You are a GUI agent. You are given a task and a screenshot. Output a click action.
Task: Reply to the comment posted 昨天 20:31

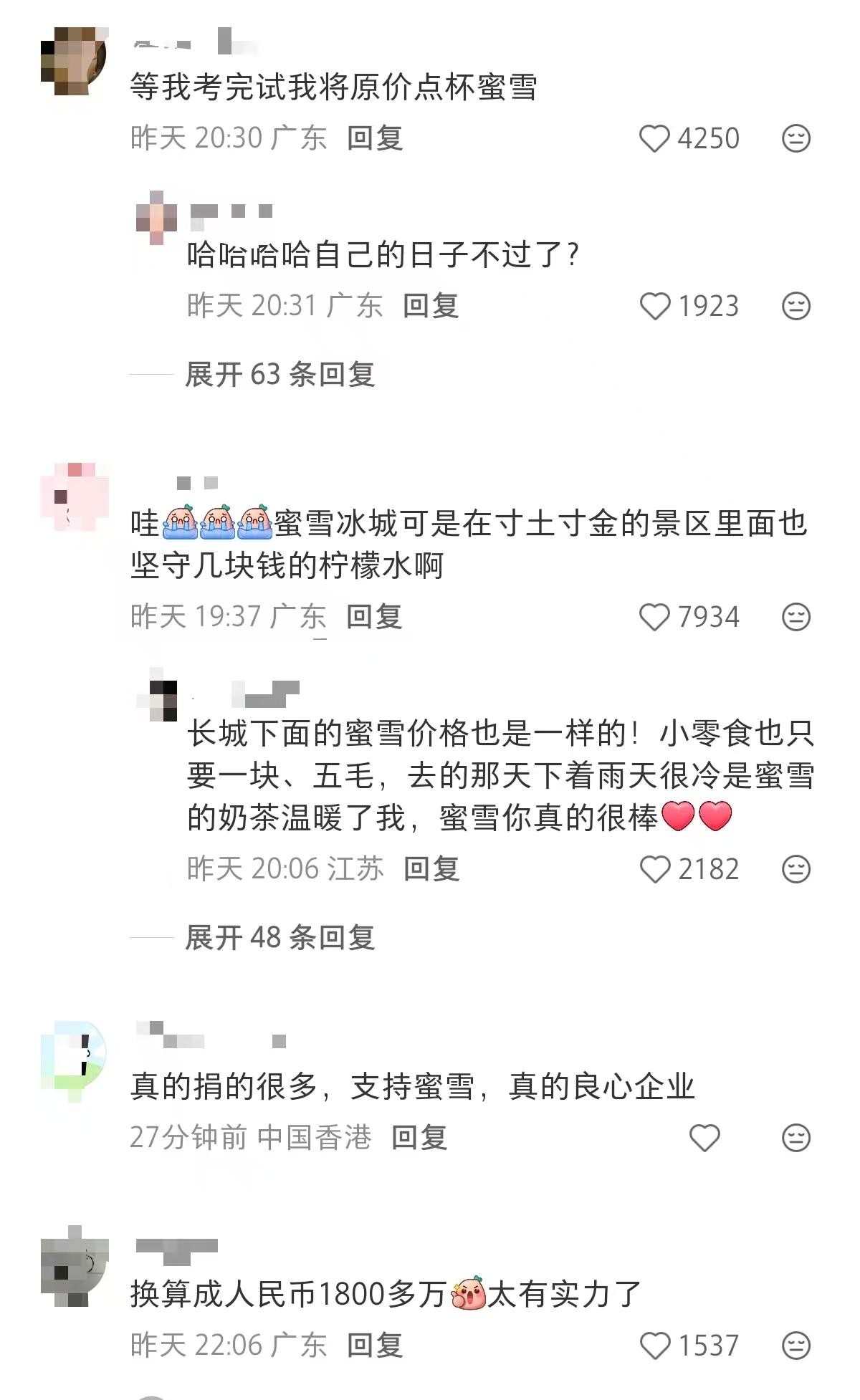pos(430,306)
